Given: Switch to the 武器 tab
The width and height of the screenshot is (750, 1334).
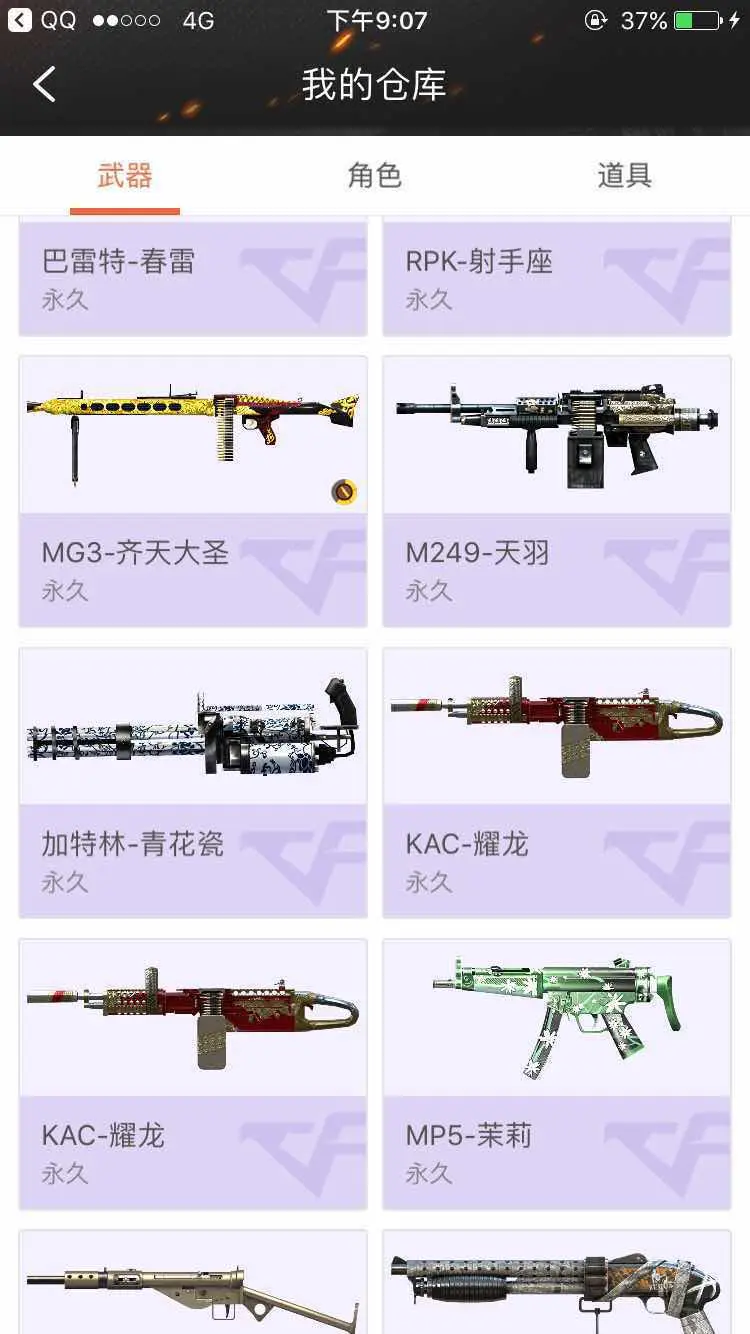Looking at the screenshot, I should 125,176.
